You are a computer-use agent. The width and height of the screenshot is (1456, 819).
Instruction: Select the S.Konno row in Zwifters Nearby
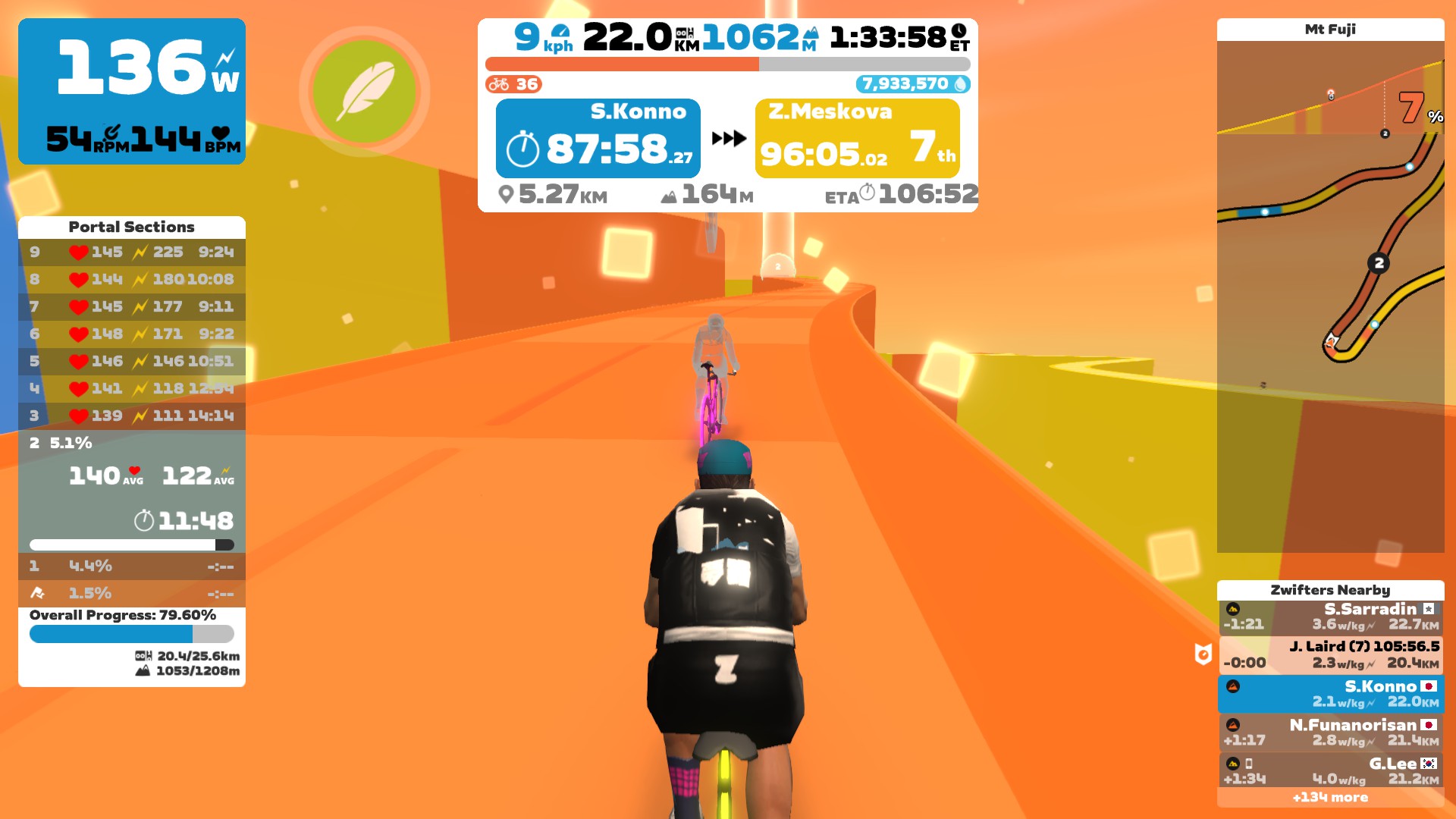tap(1330, 694)
